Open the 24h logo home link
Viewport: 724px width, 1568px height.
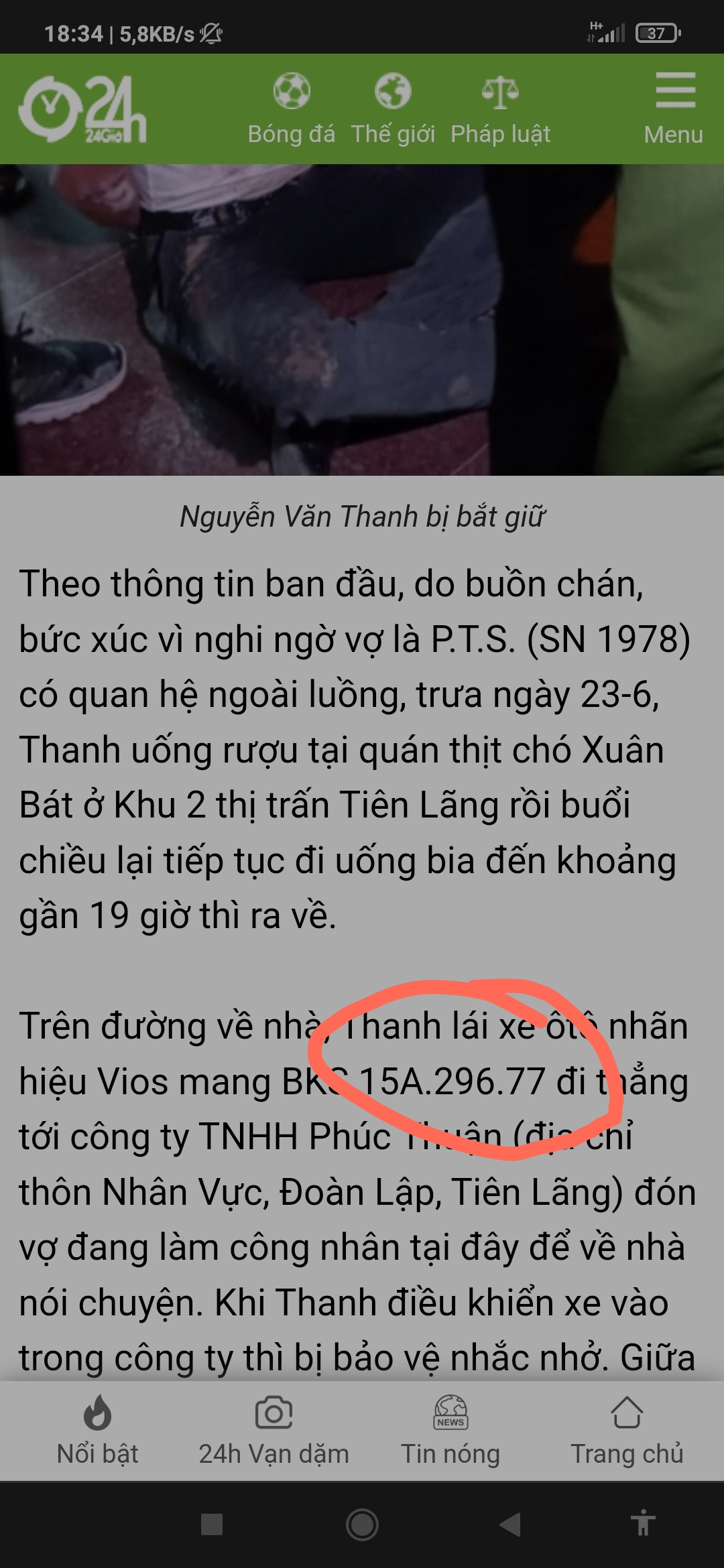[x=82, y=109]
